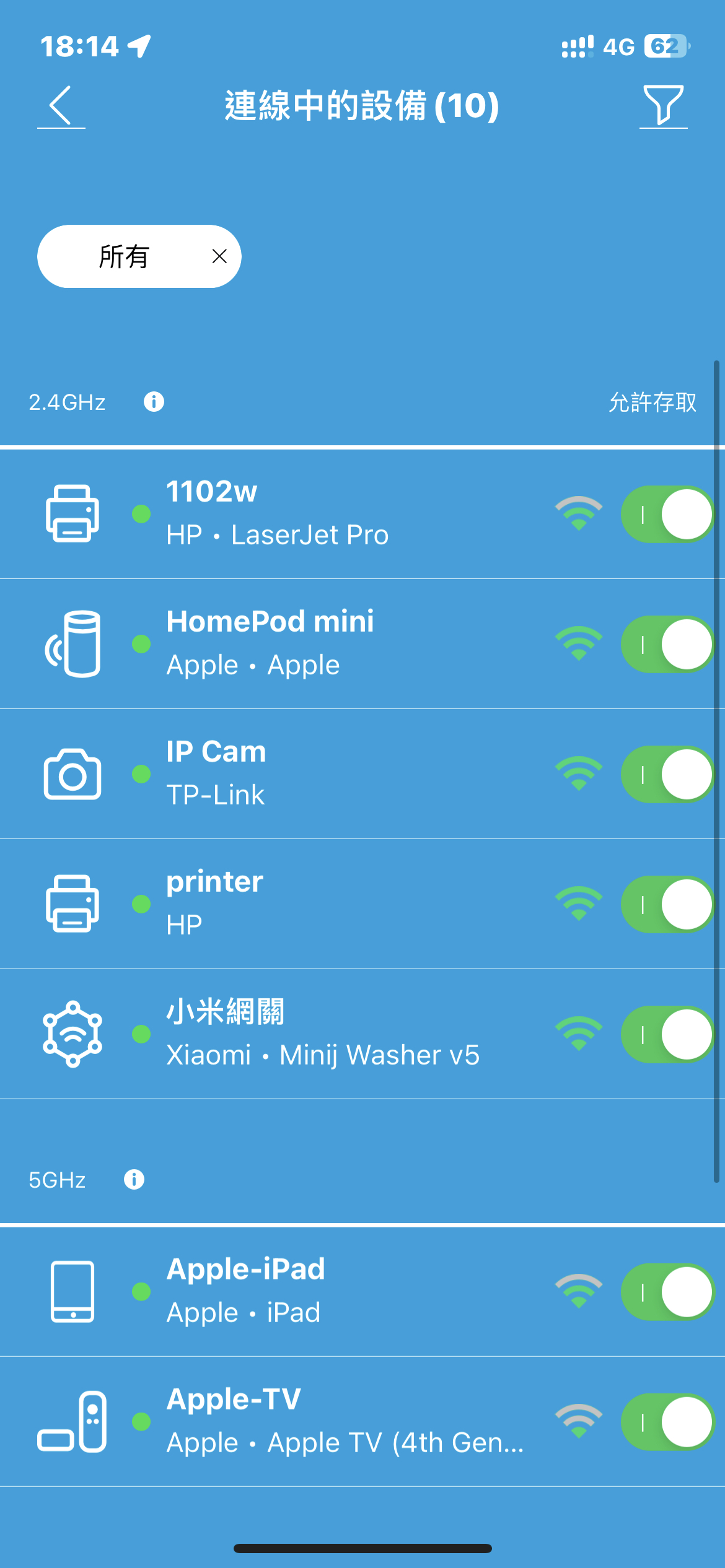Turn off access for Apple-TV
This screenshot has height=1568, width=725.
coord(667,1422)
